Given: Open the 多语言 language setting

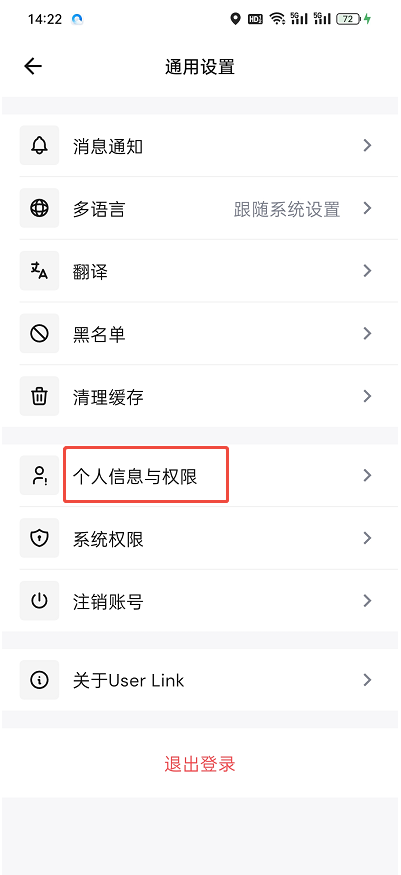Looking at the screenshot, I should [x=200, y=209].
